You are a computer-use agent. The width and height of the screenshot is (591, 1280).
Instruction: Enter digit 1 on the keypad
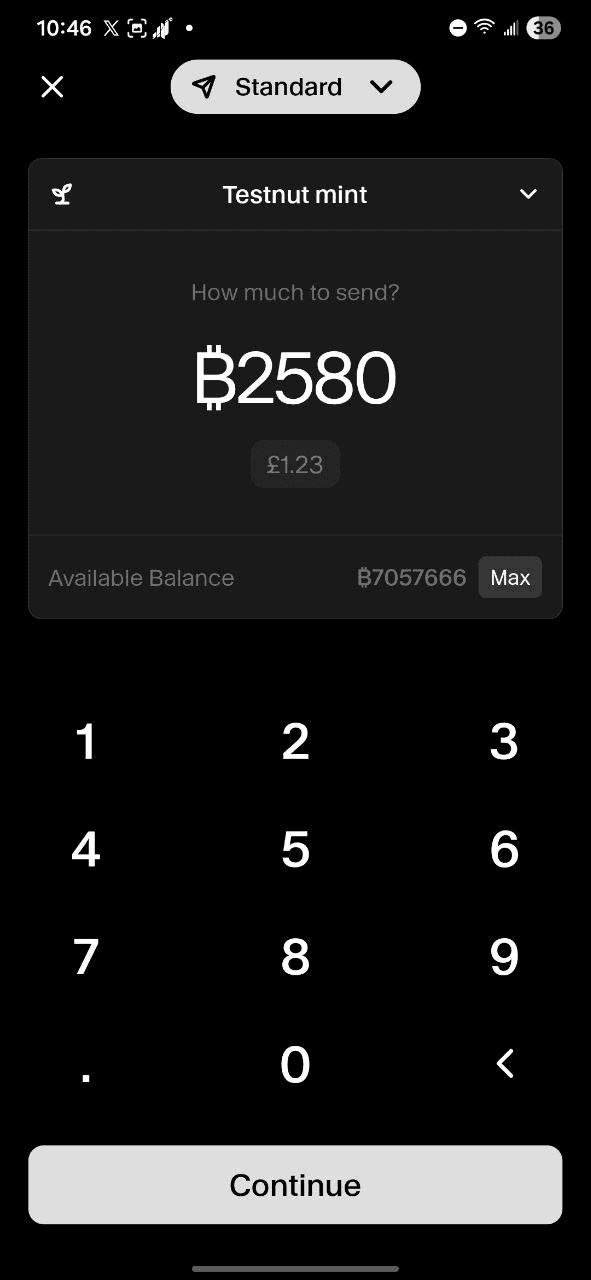coord(86,742)
